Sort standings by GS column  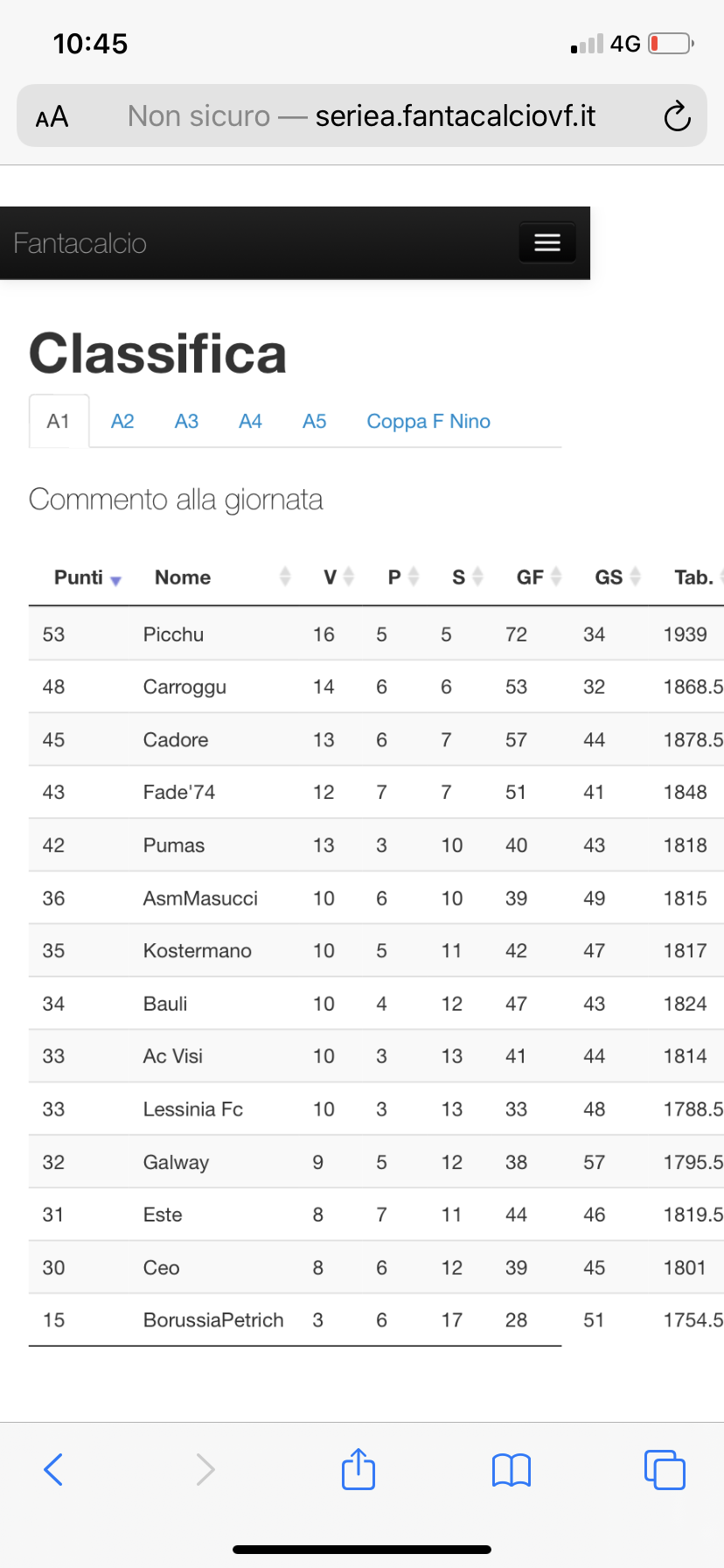point(618,577)
